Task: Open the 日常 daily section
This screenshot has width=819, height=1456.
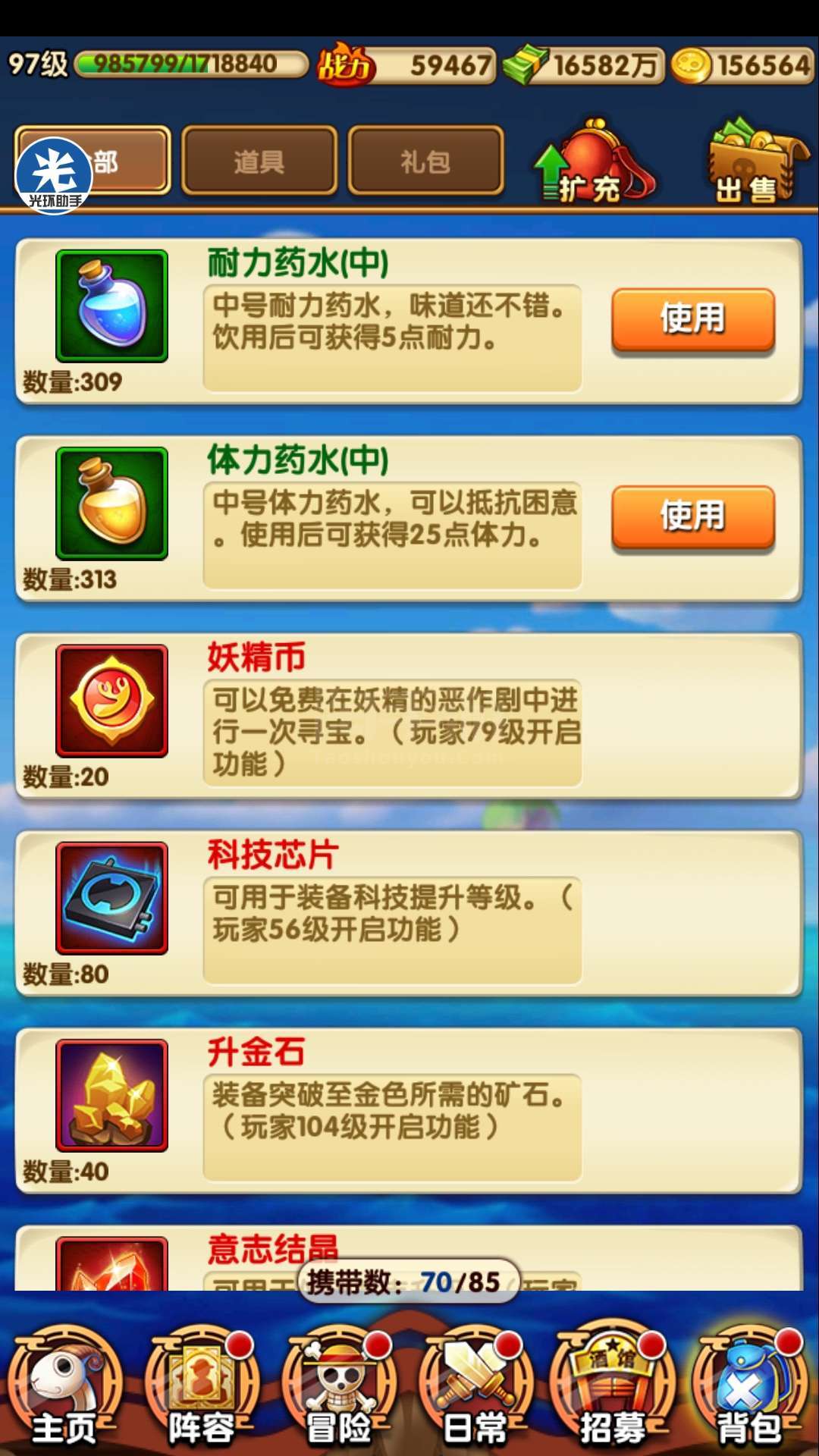Action: pos(475,1386)
